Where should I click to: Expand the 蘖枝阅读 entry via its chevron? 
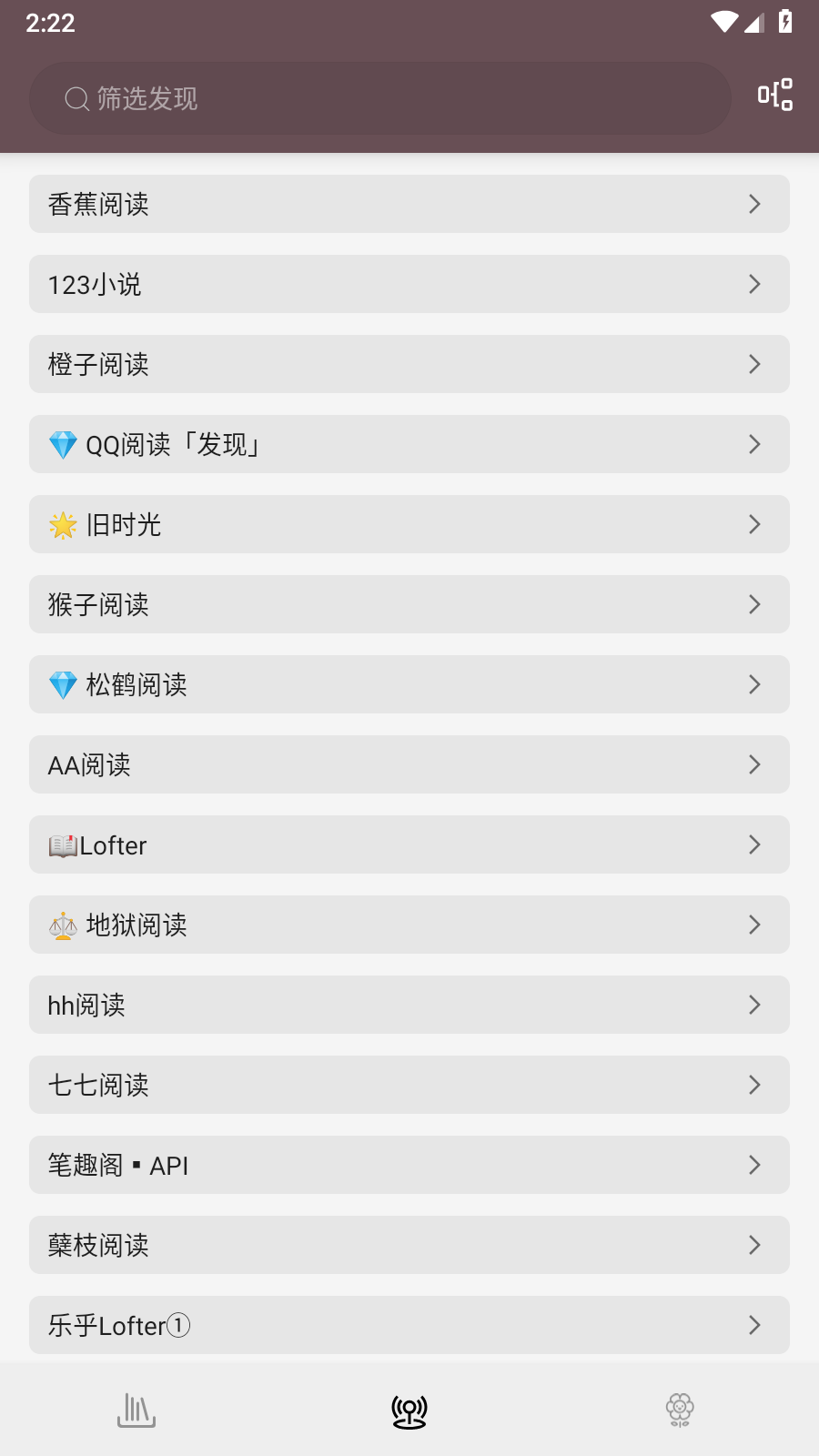click(754, 1245)
